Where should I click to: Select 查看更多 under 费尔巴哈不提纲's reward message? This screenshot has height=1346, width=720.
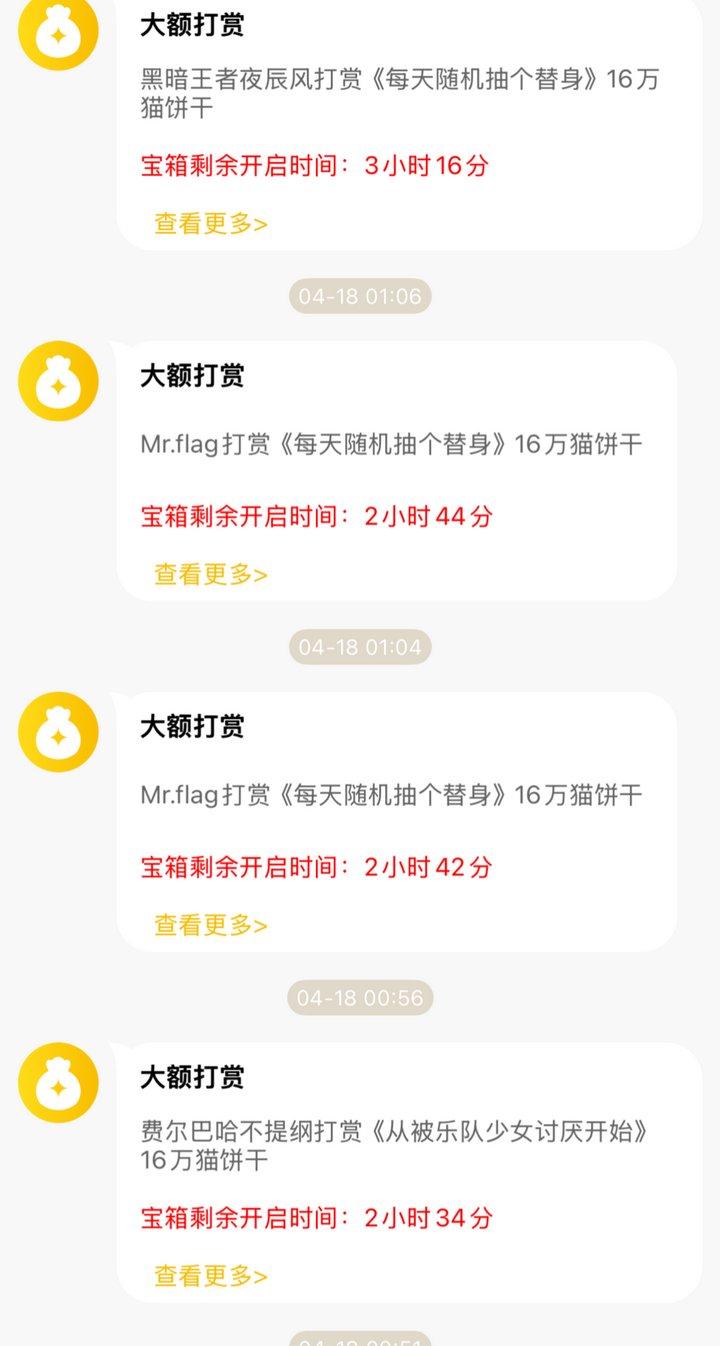tap(210, 1276)
